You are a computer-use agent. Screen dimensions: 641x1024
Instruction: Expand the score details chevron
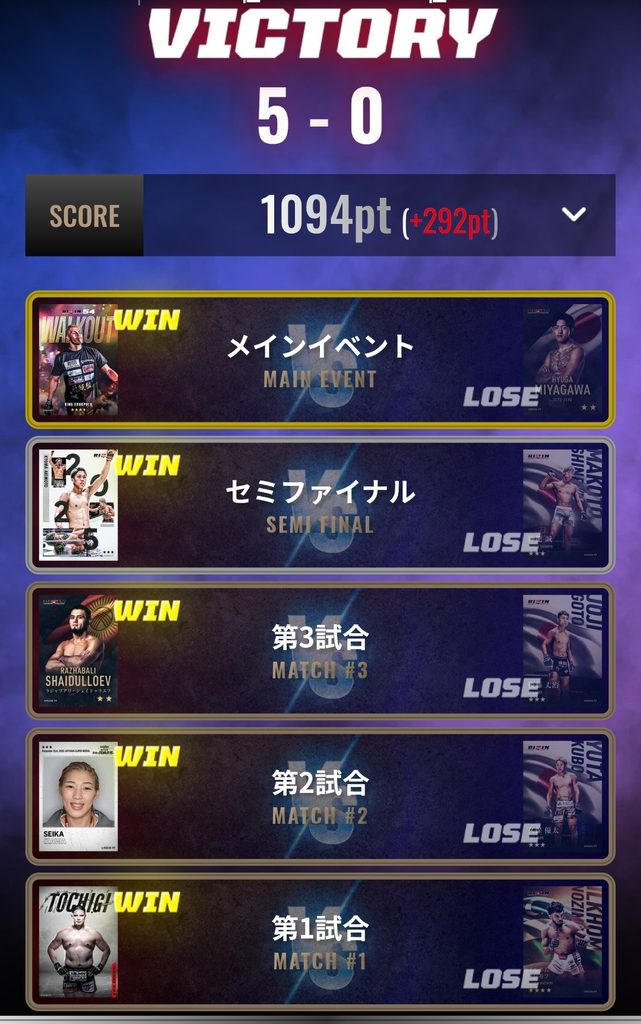(573, 214)
